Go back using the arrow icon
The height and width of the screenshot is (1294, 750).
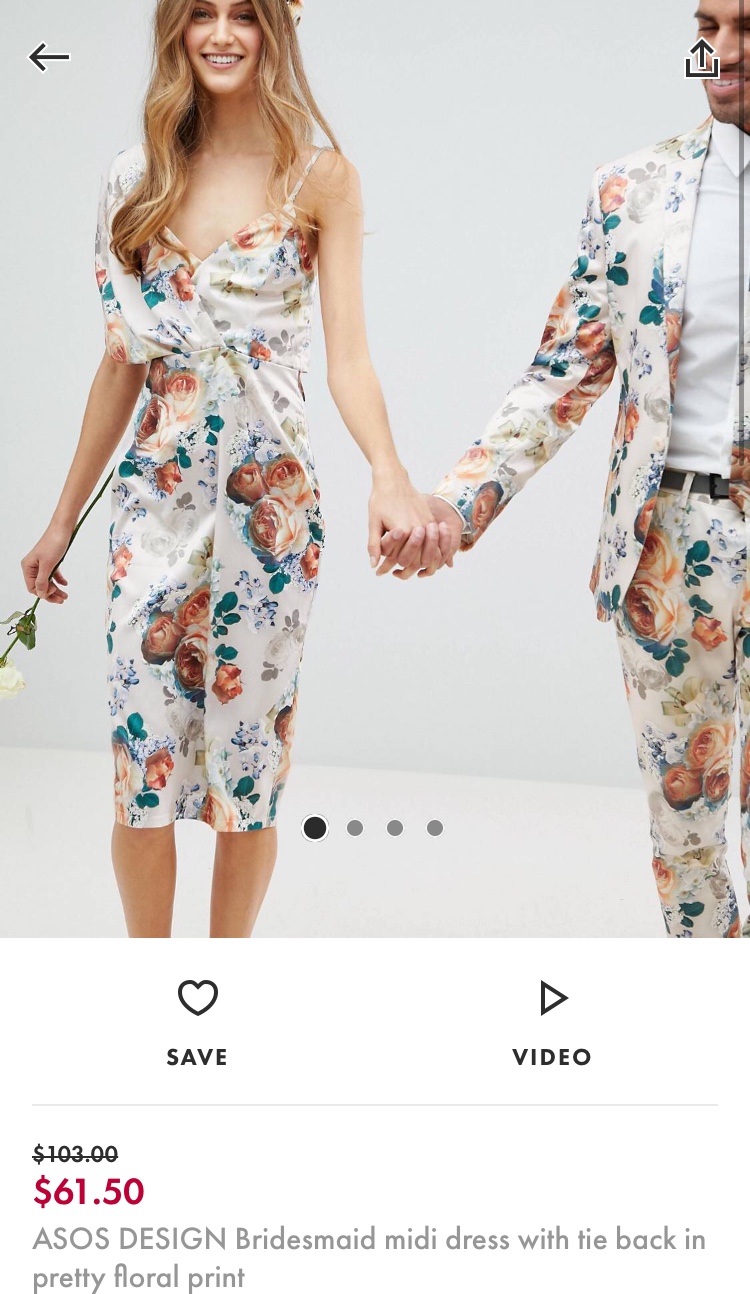pyautogui.click(x=49, y=58)
